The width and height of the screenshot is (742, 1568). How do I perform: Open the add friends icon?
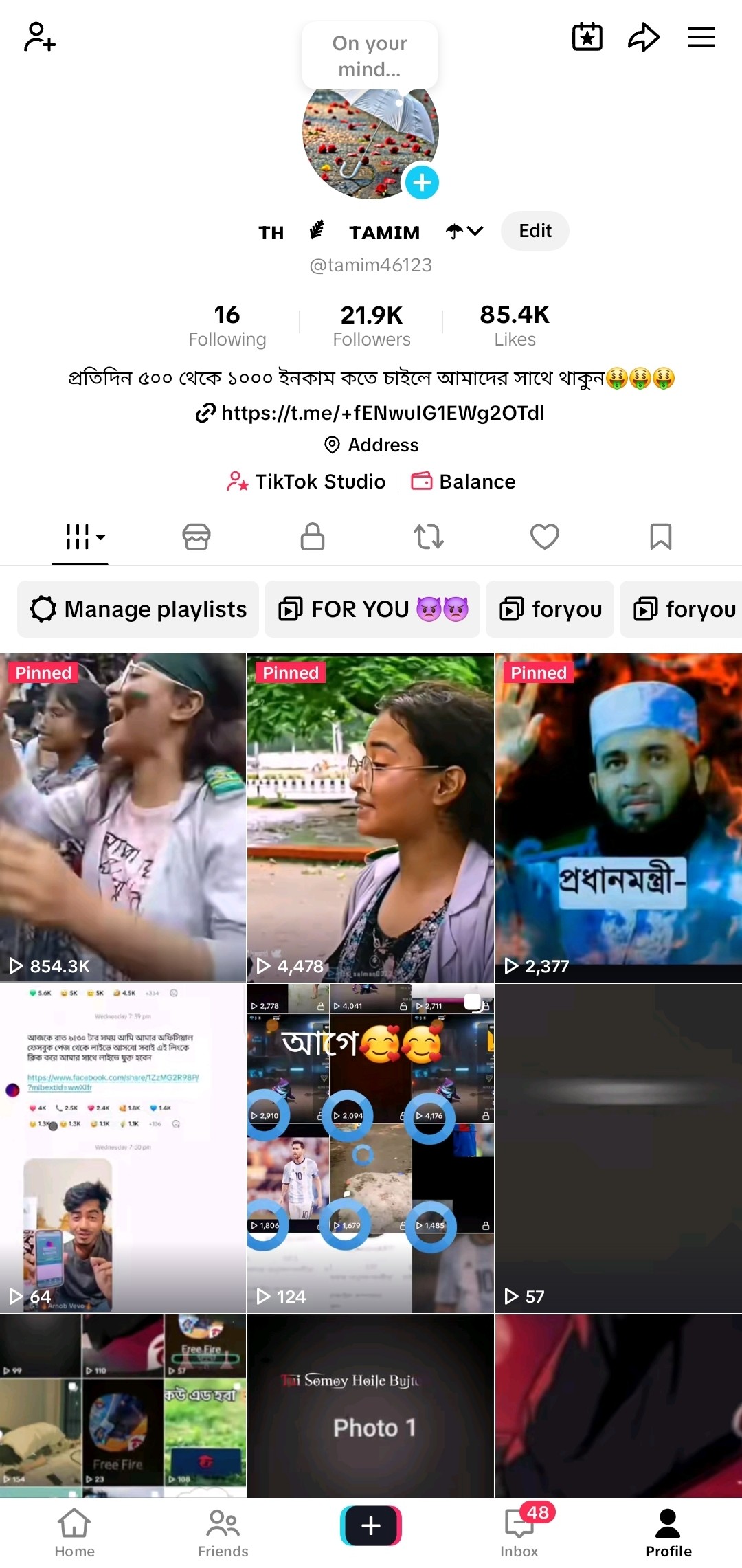[39, 37]
